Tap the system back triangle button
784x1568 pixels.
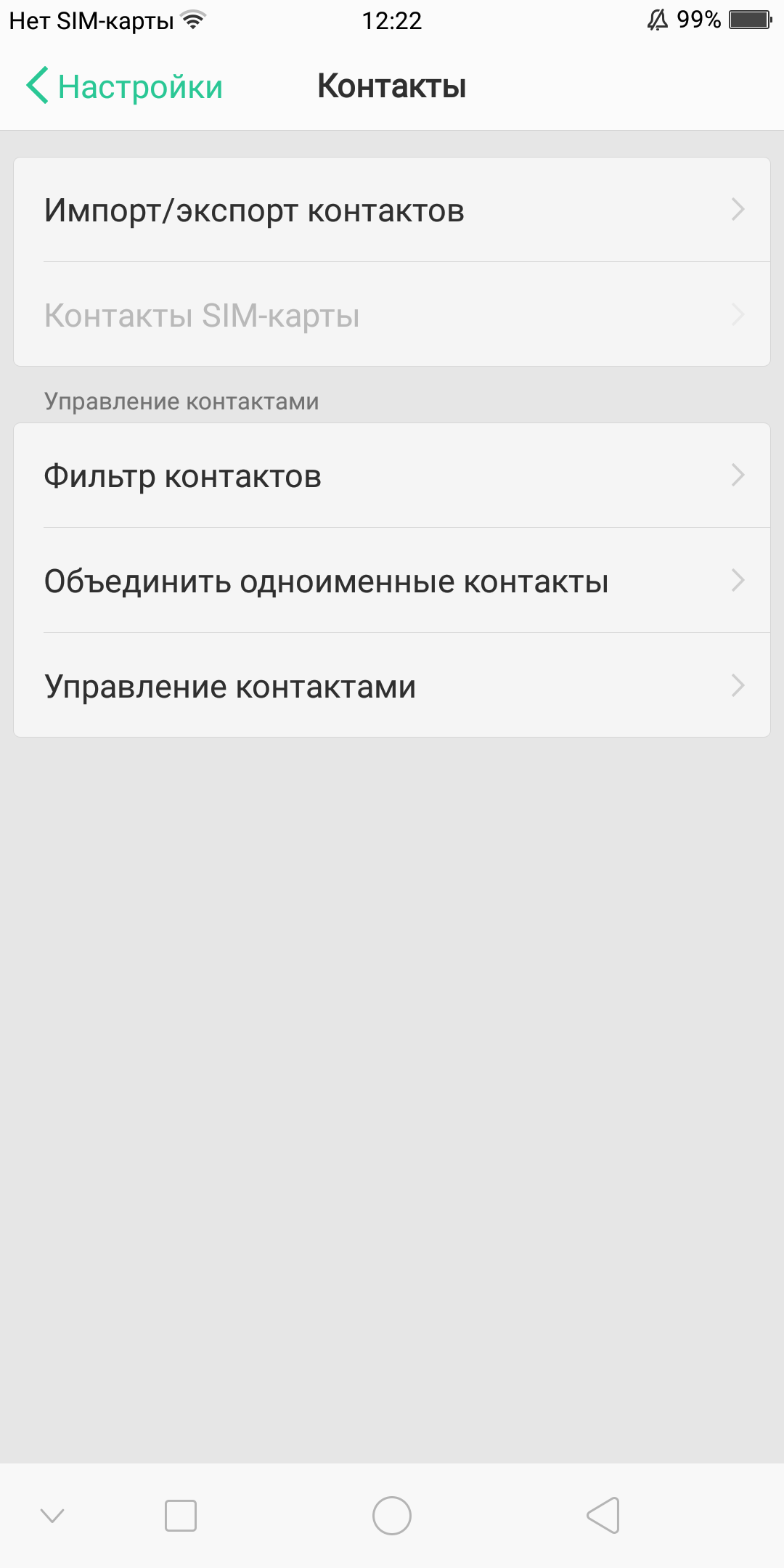coord(603,1516)
